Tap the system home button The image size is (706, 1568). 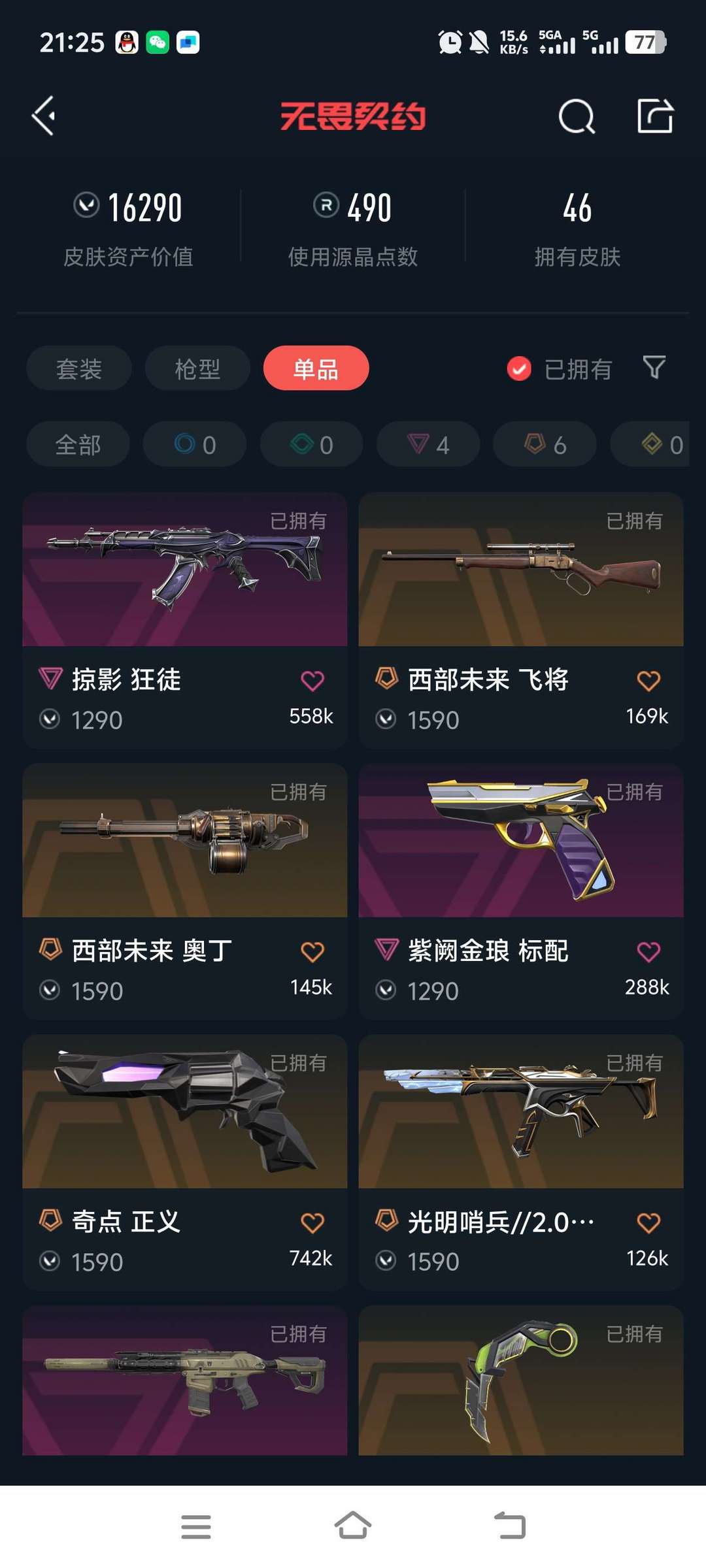(x=353, y=1526)
